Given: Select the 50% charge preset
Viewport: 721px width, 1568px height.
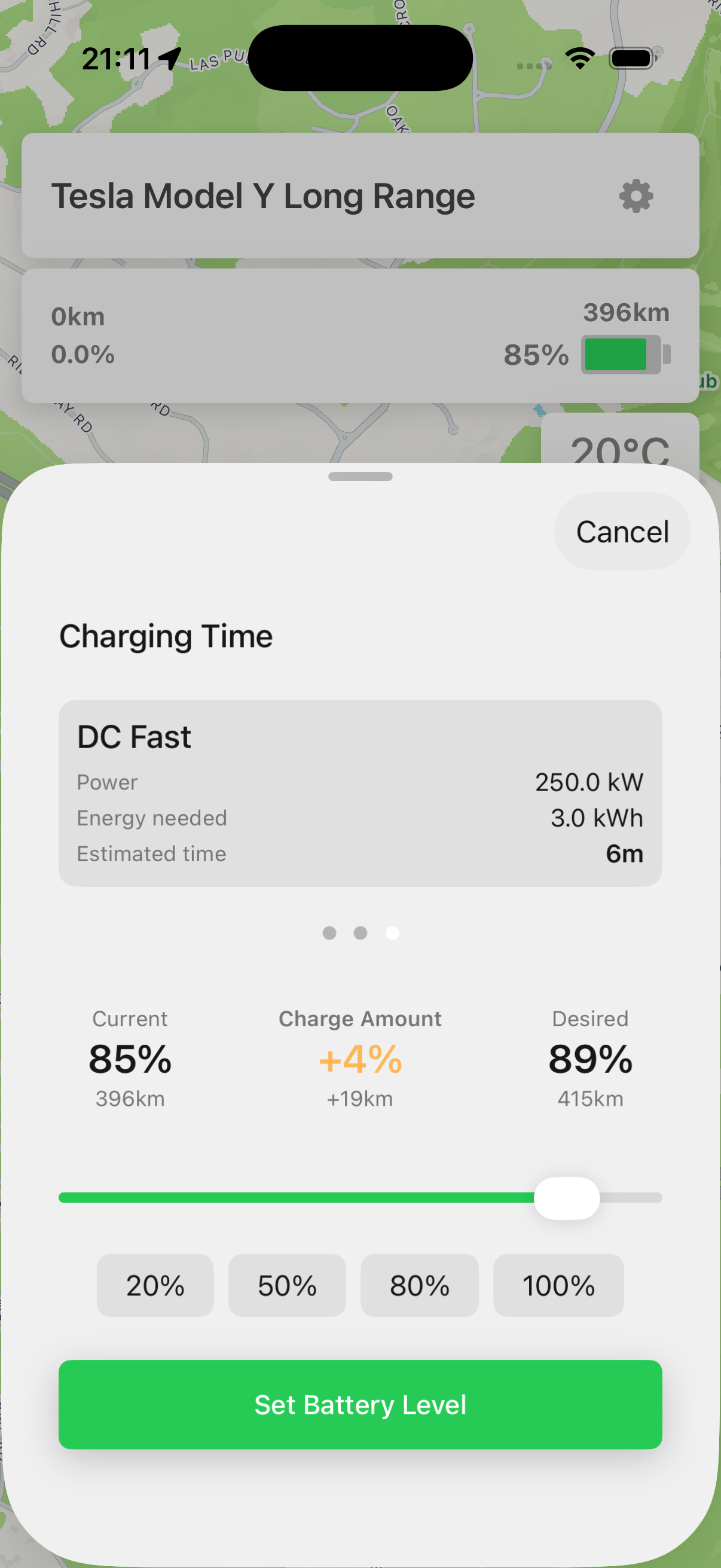Looking at the screenshot, I should [x=286, y=1285].
